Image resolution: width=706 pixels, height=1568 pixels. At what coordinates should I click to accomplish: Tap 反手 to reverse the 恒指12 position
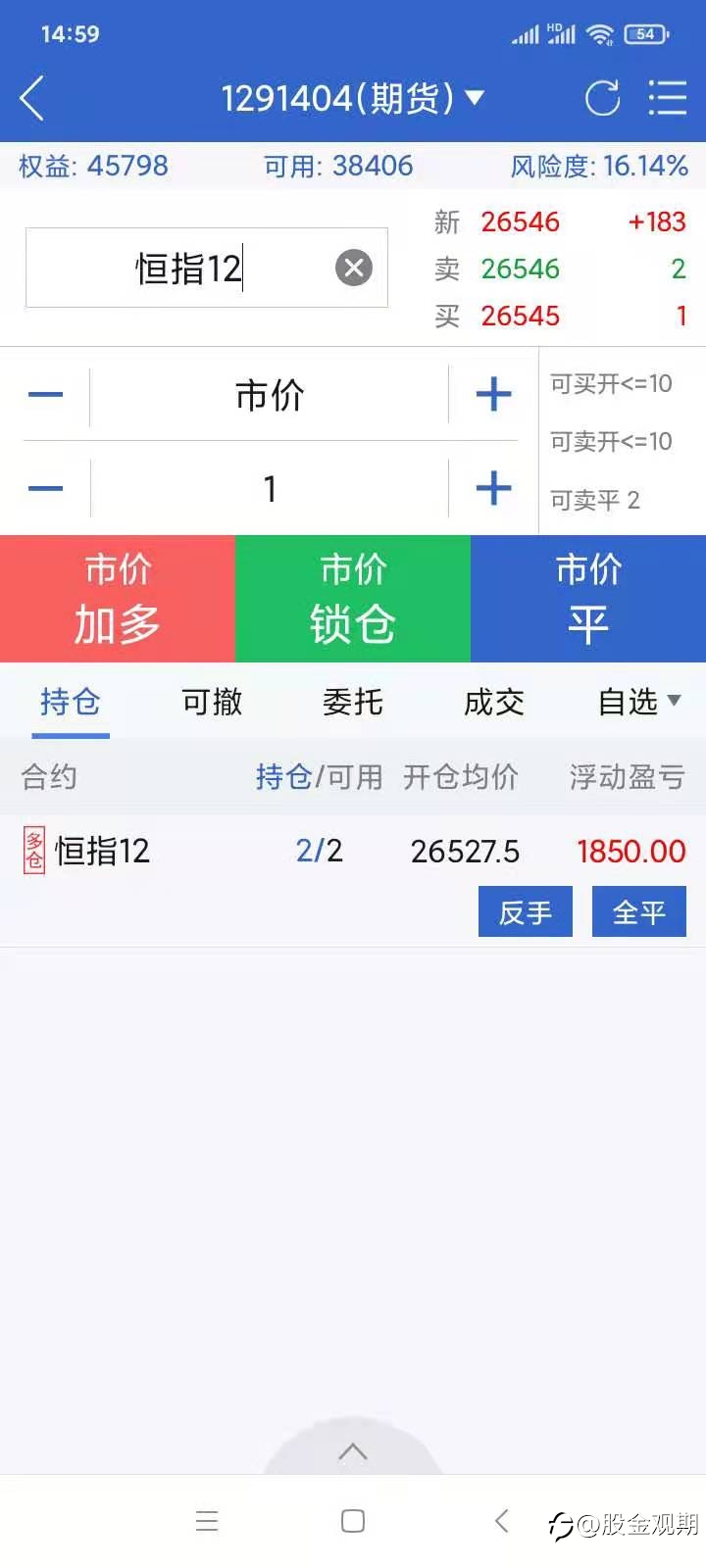[526, 911]
